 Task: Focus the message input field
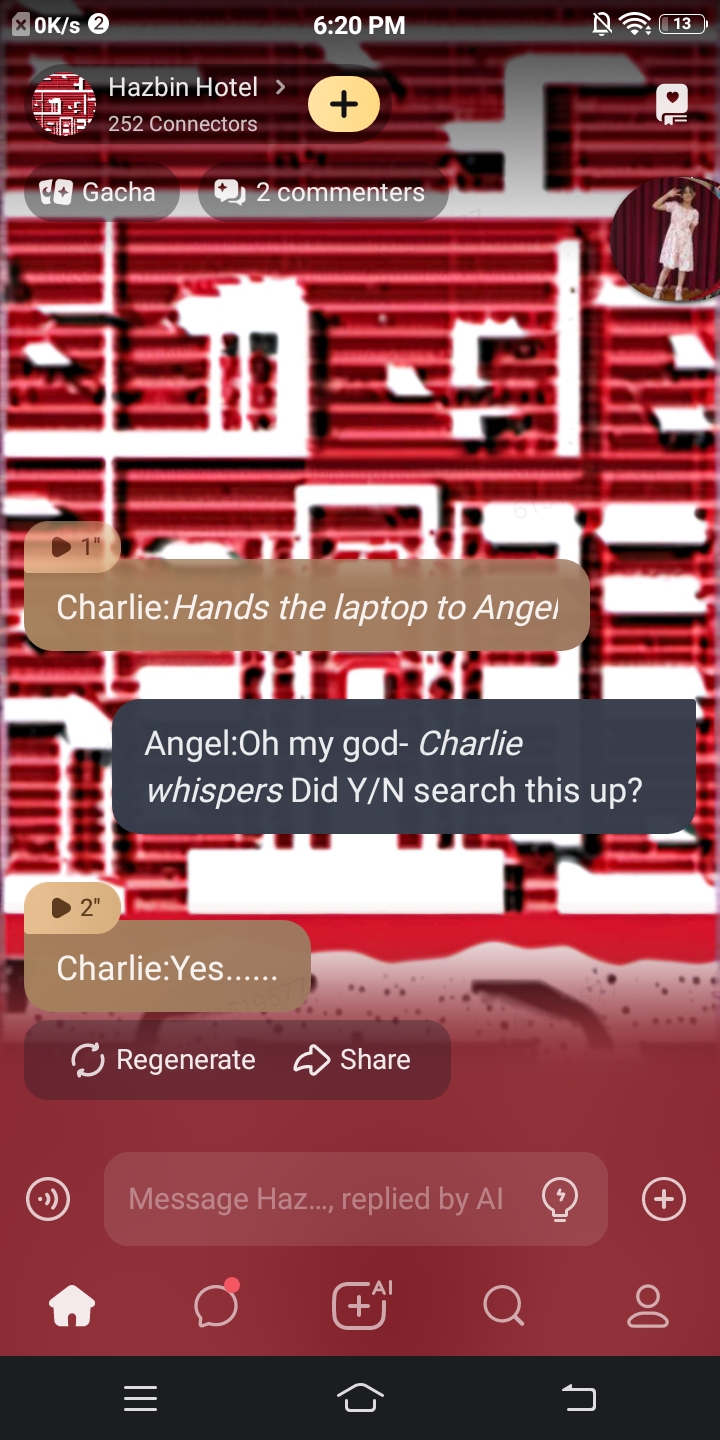(316, 1199)
